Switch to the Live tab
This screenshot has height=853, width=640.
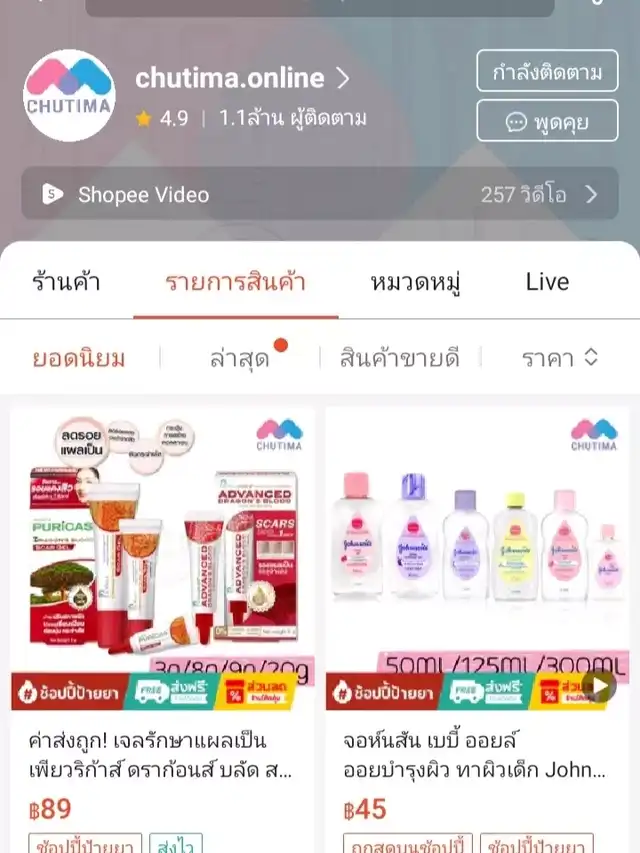pyautogui.click(x=547, y=282)
